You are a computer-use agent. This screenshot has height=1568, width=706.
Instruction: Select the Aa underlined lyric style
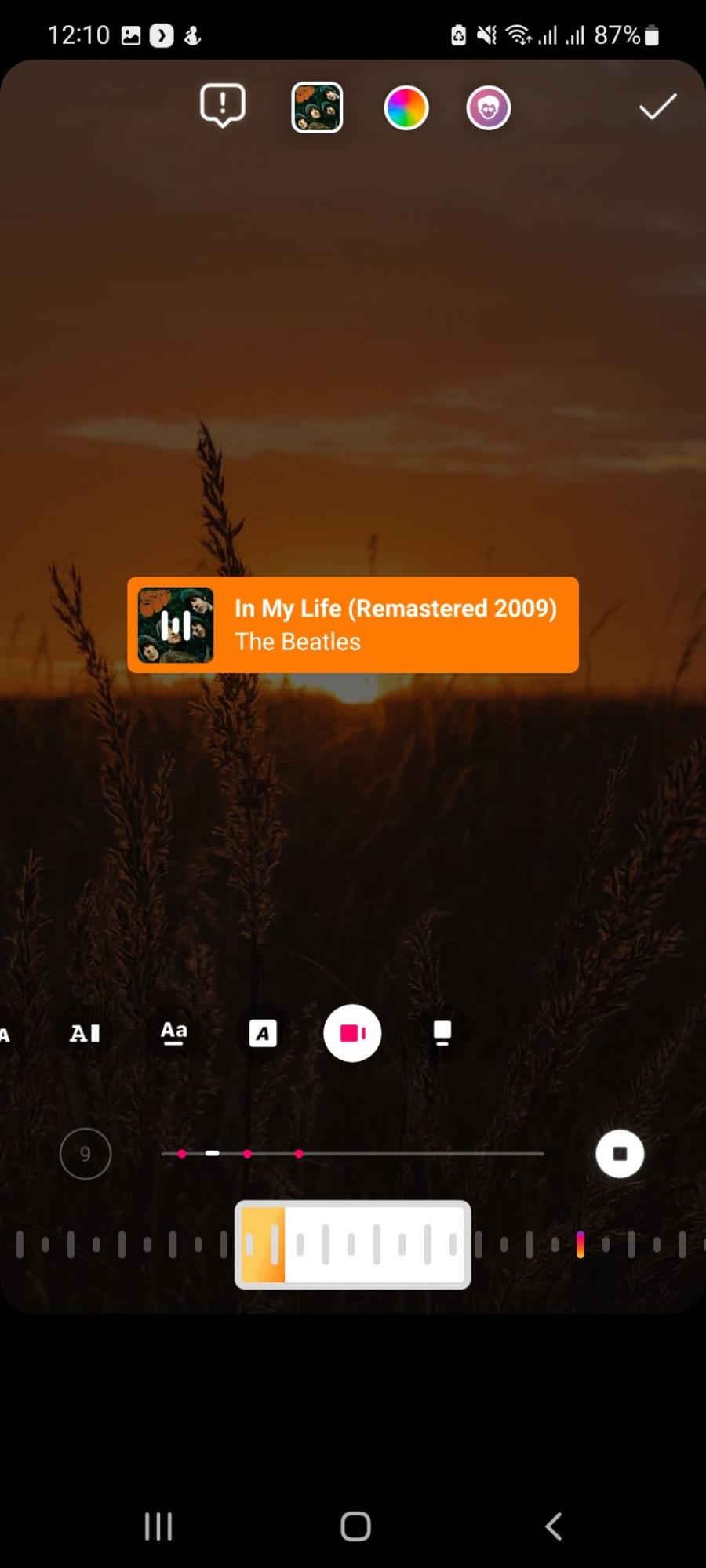coord(174,1033)
